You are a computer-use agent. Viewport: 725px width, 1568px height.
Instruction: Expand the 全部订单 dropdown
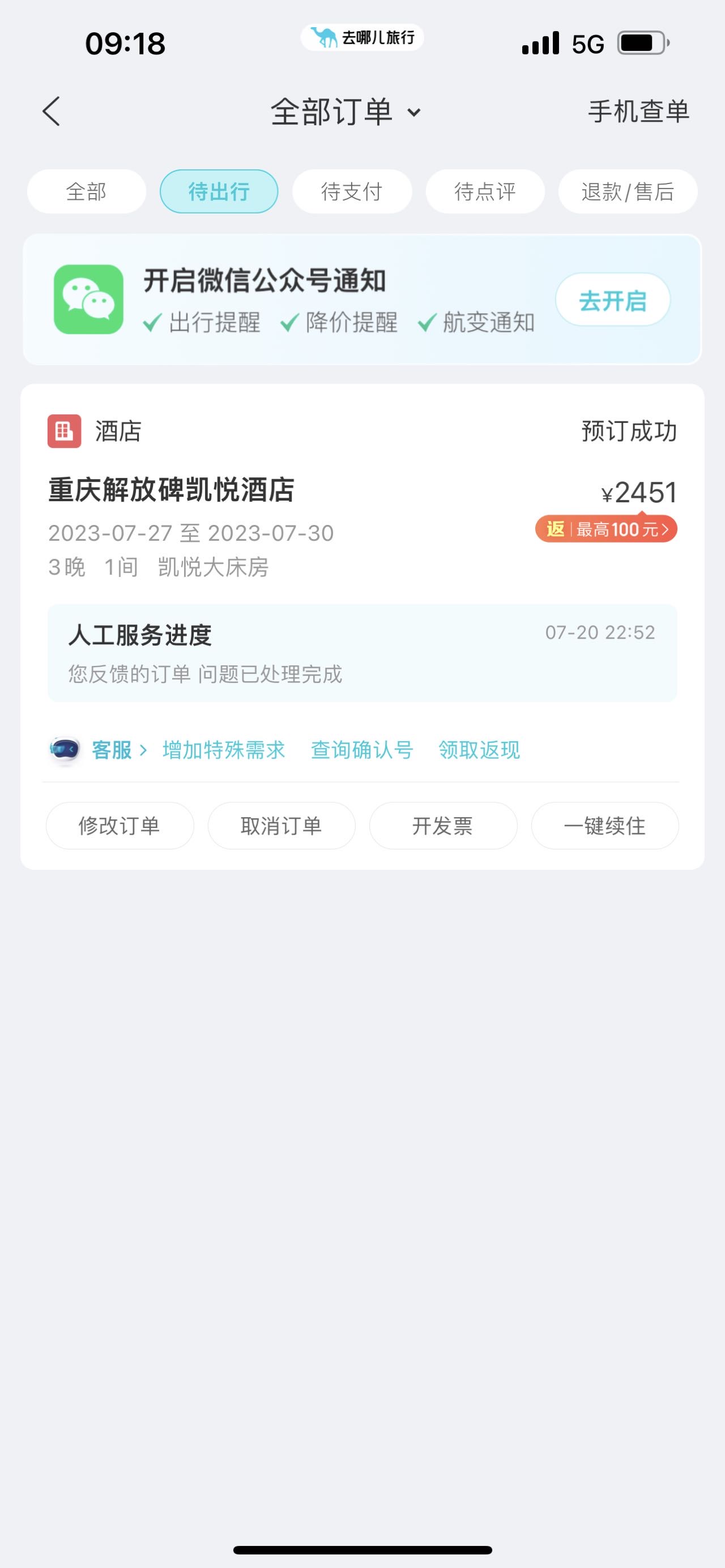point(346,112)
